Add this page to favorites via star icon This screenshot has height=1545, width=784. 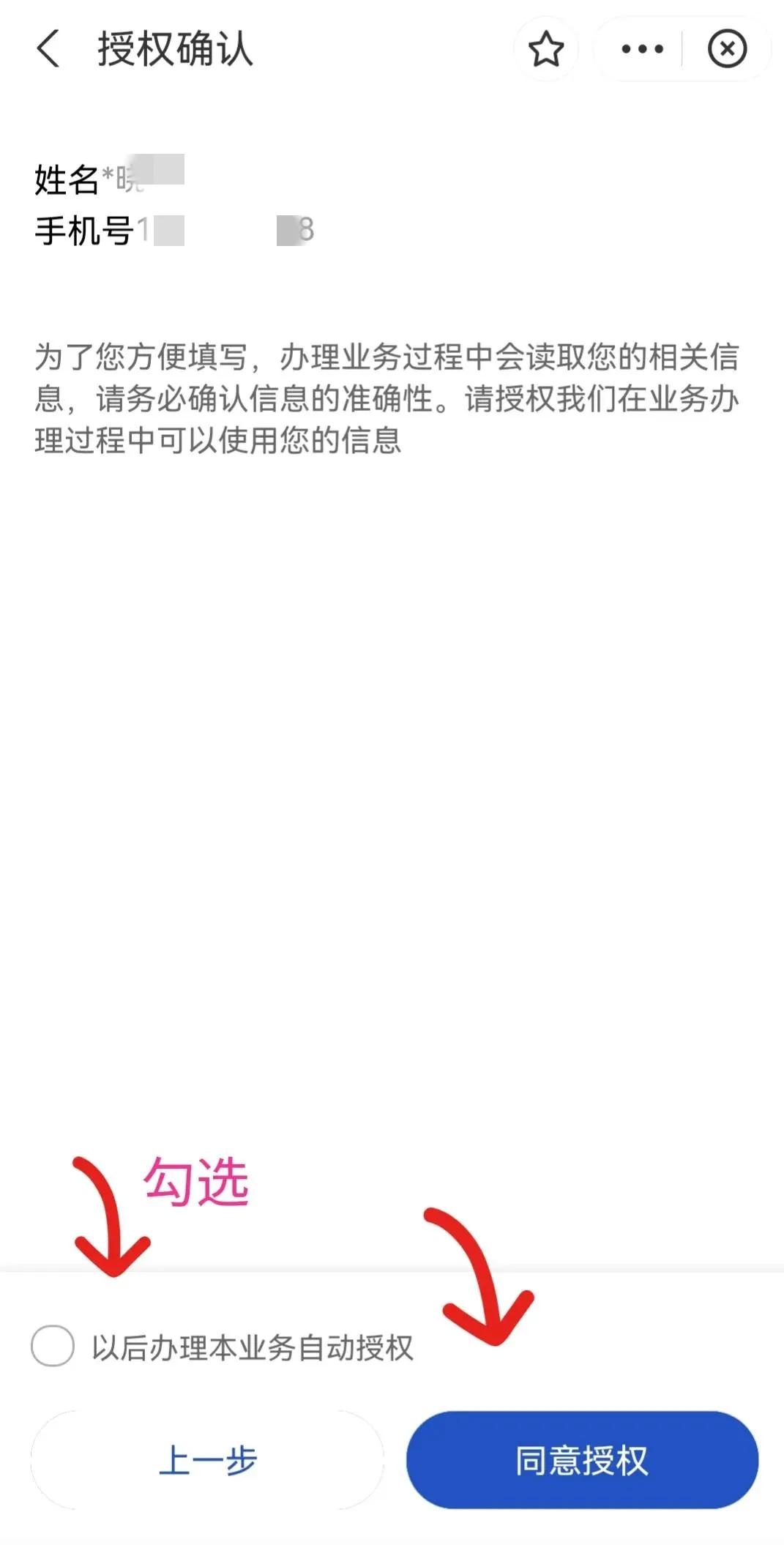[x=546, y=50]
